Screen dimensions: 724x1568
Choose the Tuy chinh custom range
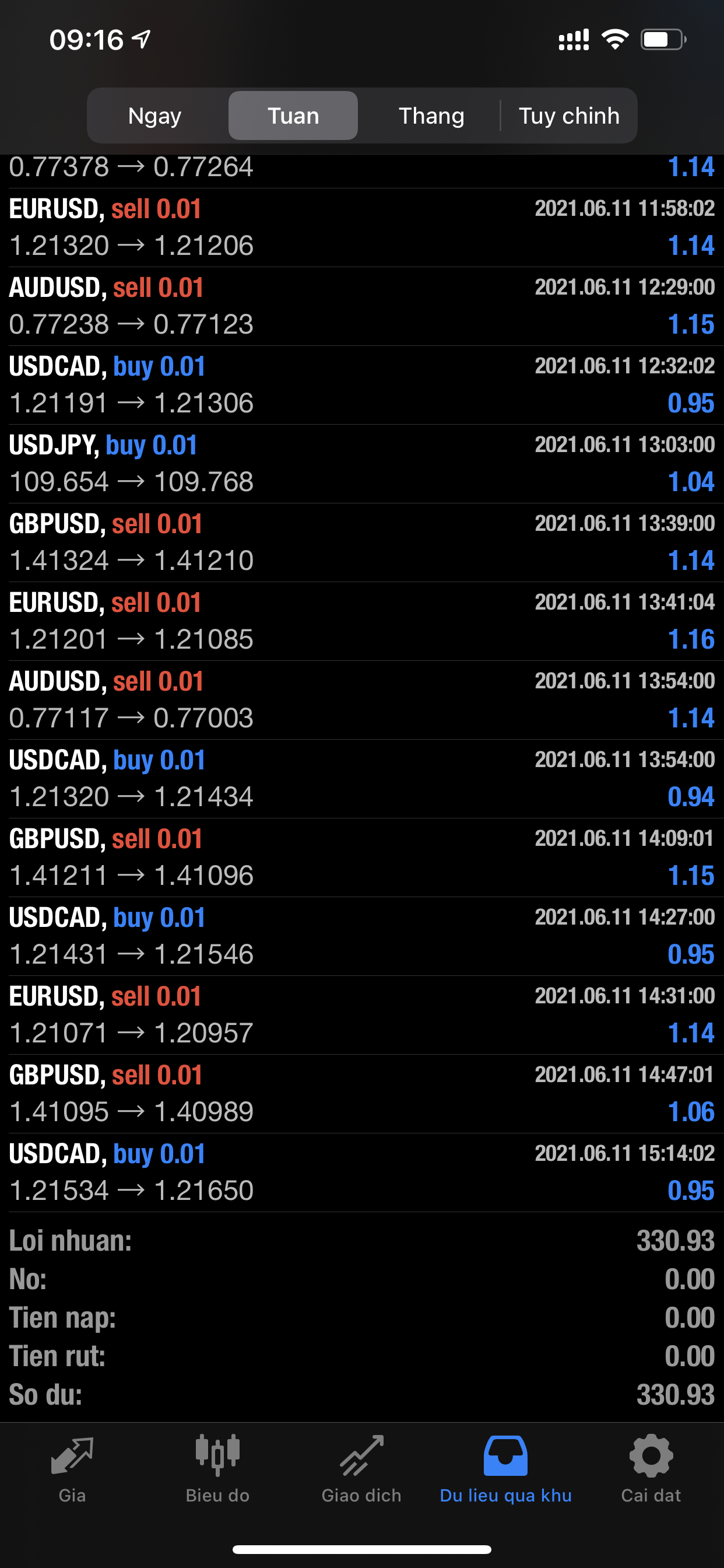tap(569, 116)
